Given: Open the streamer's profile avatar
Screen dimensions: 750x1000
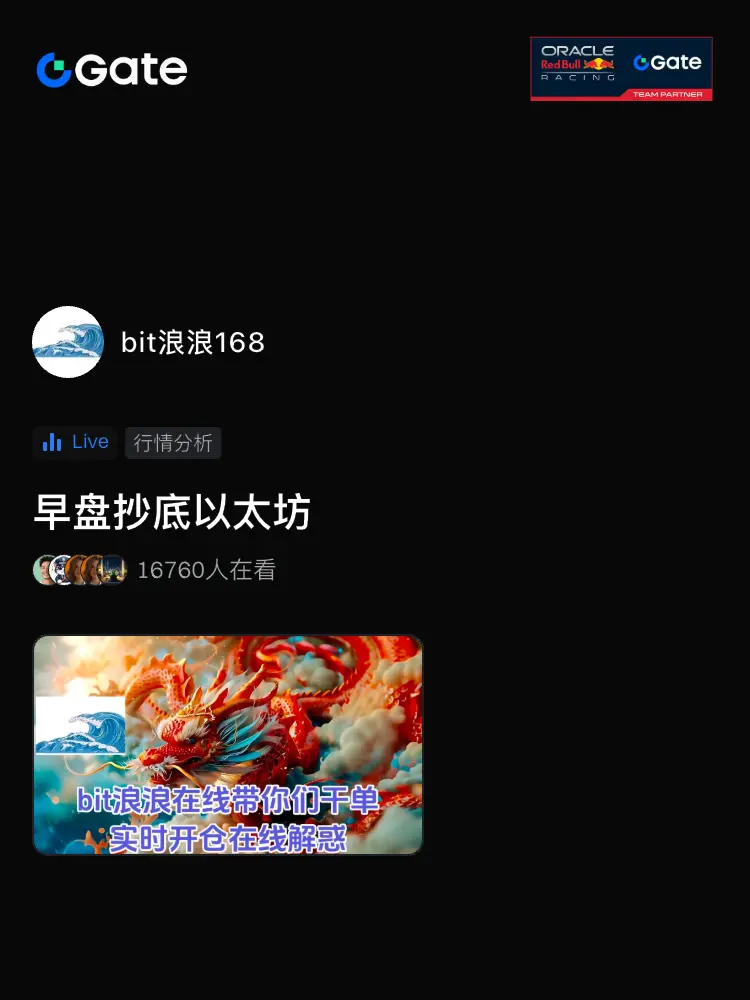Looking at the screenshot, I should (x=68, y=343).
